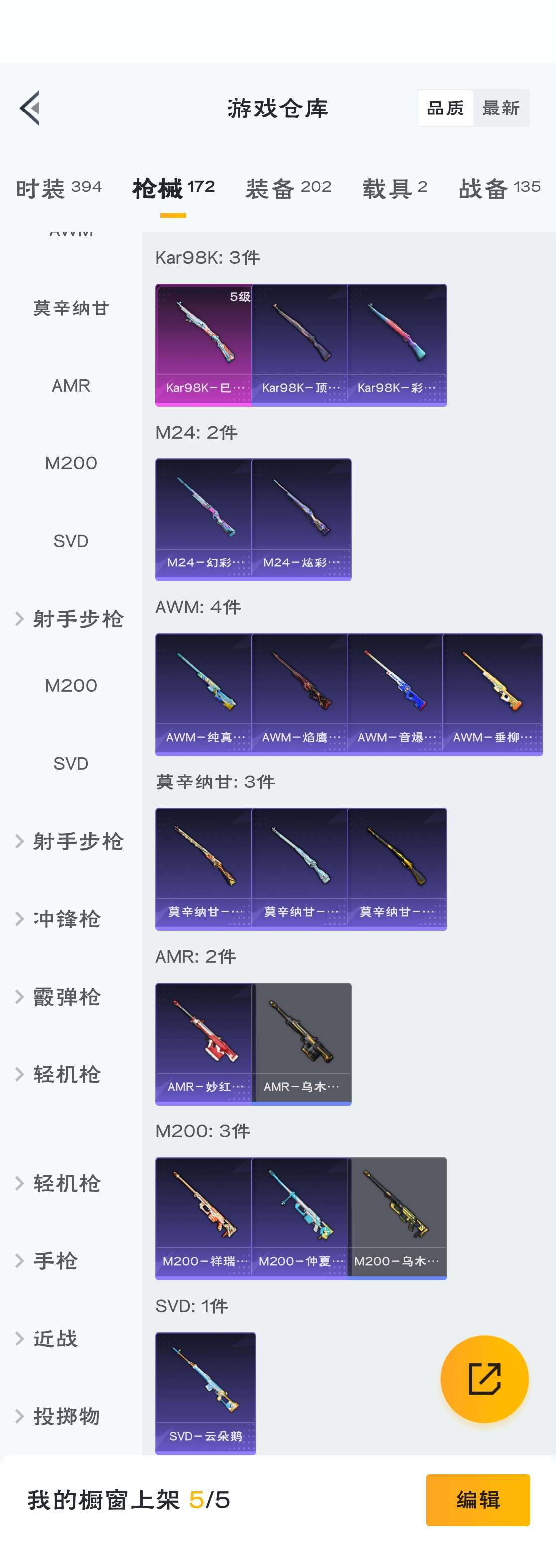The height and width of the screenshot is (1568, 556).
Task: Tap the yellow share floating button
Action: [484, 1379]
